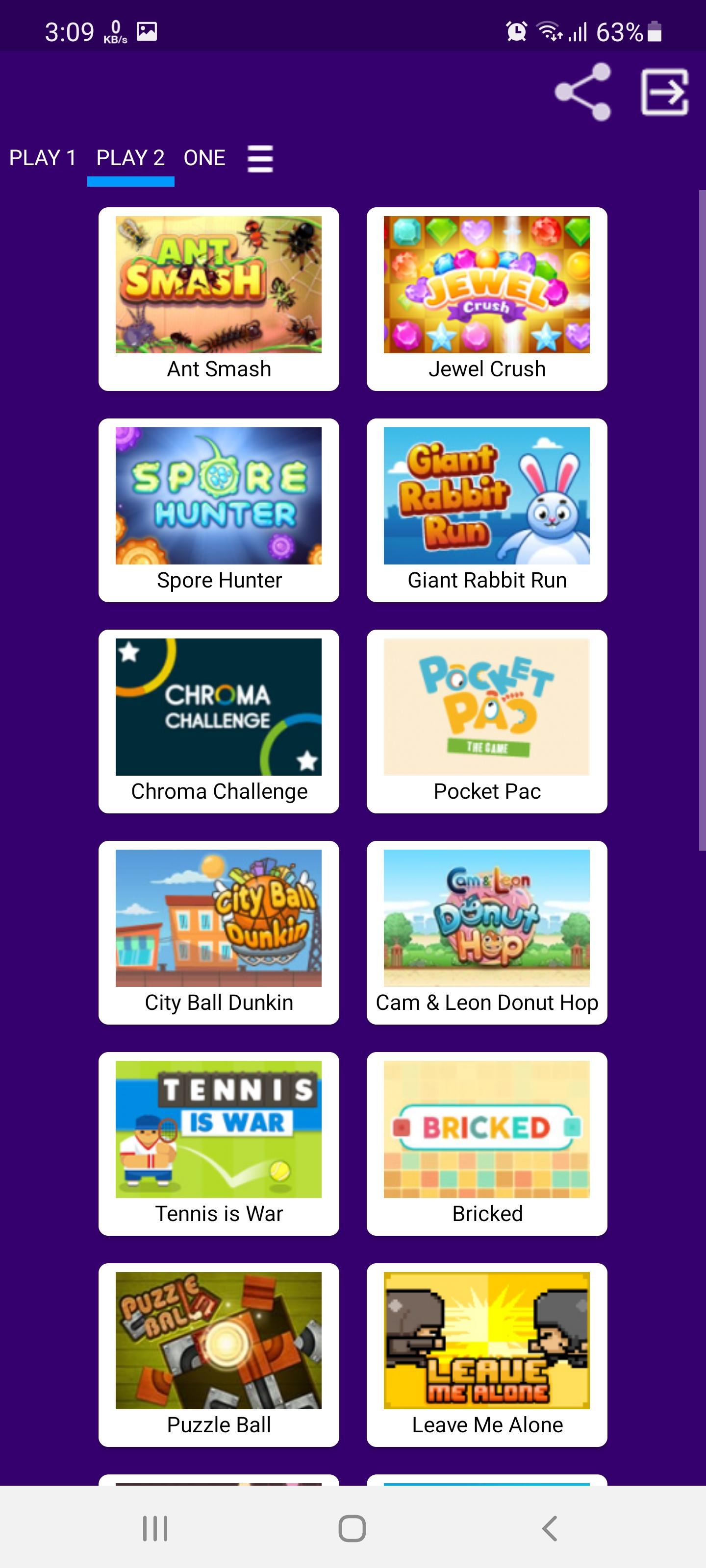
Task: Select the PLAY 2 tab
Action: 130,158
